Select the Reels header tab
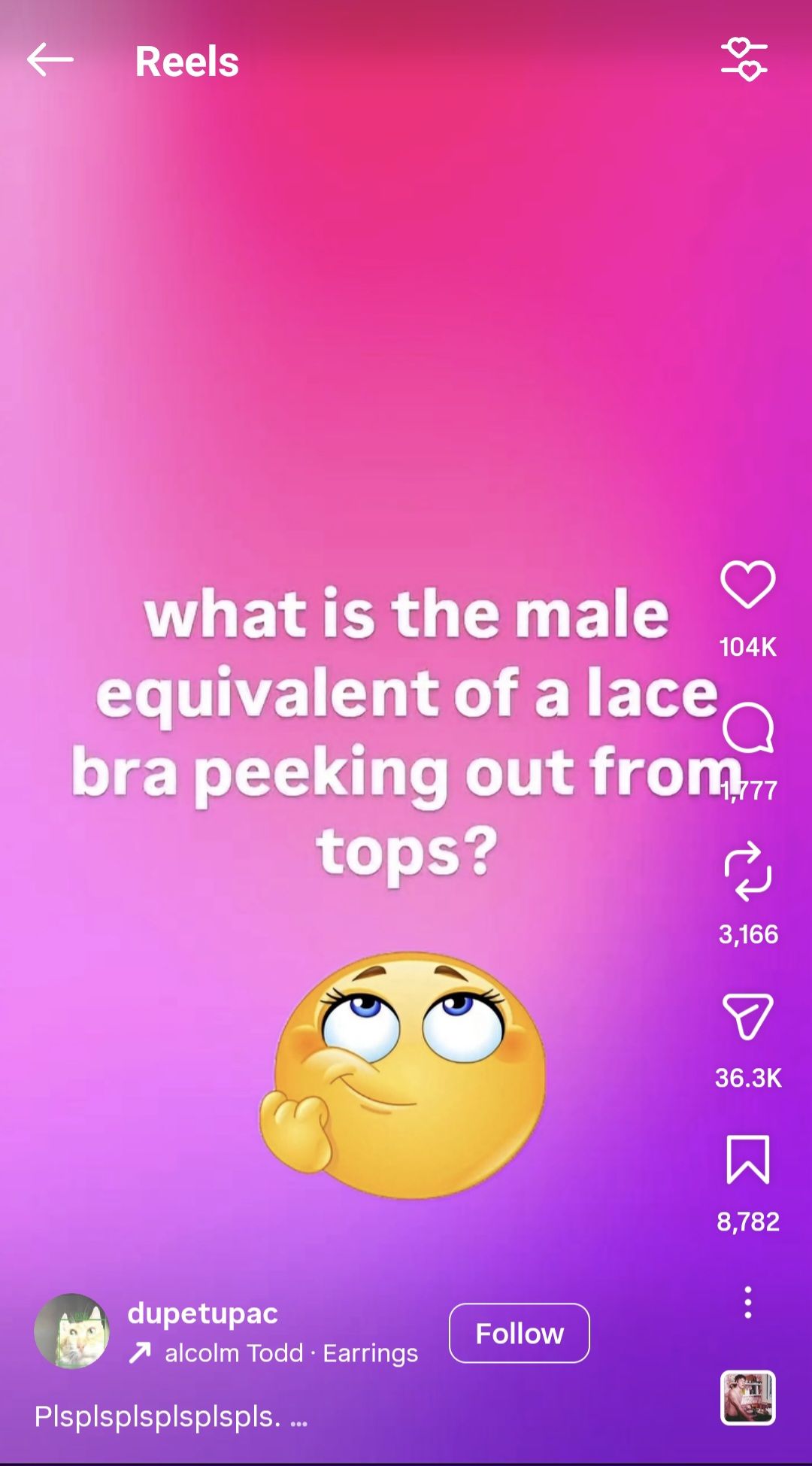Viewport: 812px width, 1466px height. [186, 62]
